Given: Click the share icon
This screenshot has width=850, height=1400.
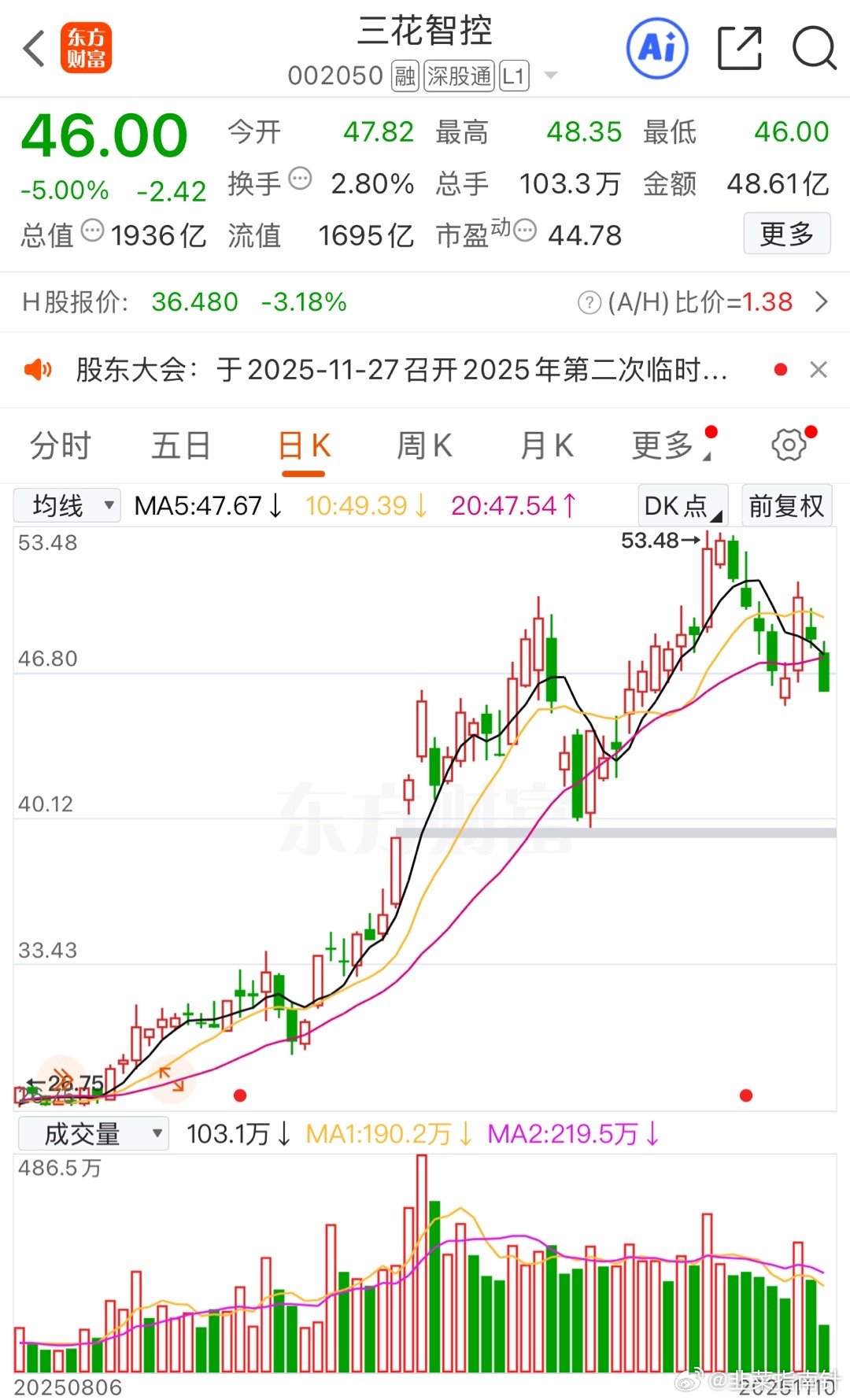Looking at the screenshot, I should coord(739,49).
